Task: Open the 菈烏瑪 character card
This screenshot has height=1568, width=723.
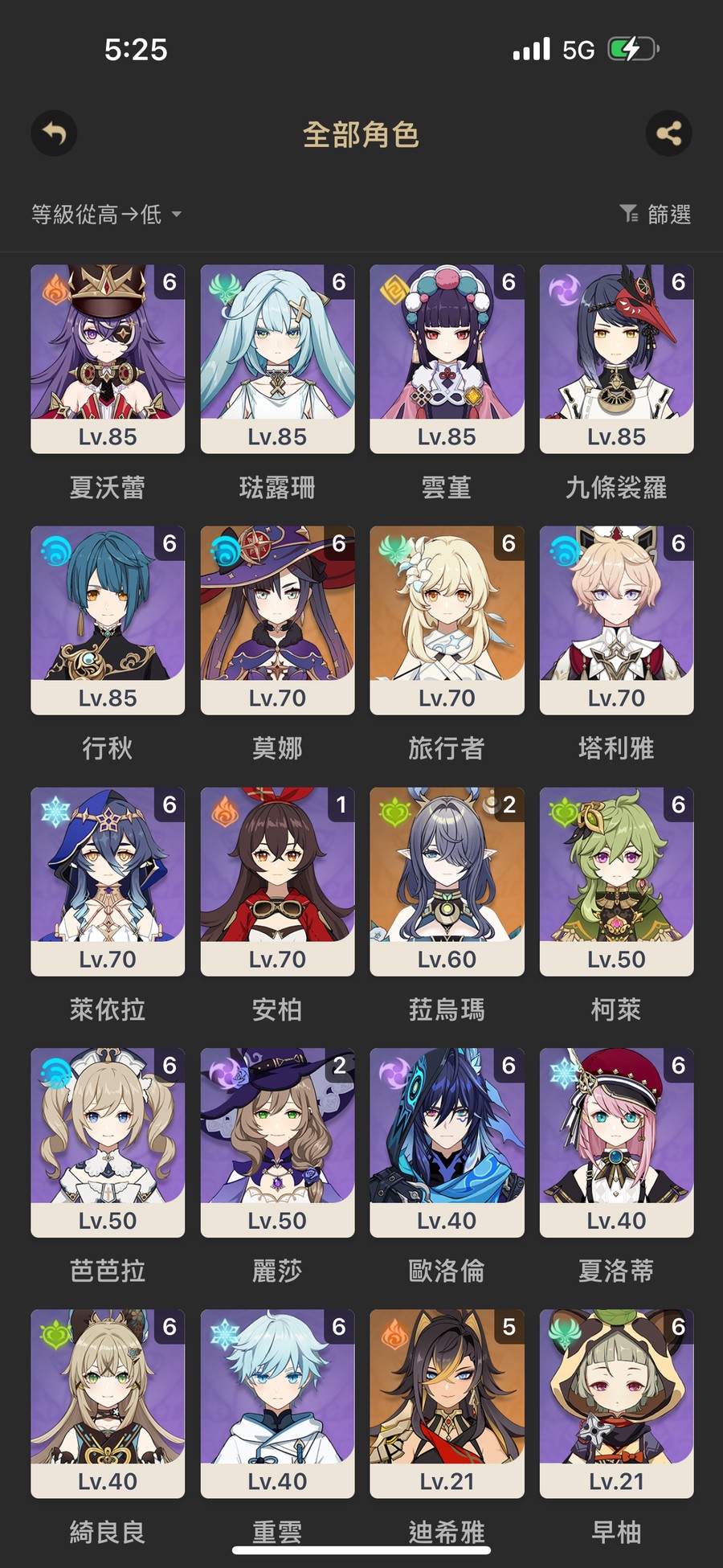Action: pyautogui.click(x=447, y=881)
